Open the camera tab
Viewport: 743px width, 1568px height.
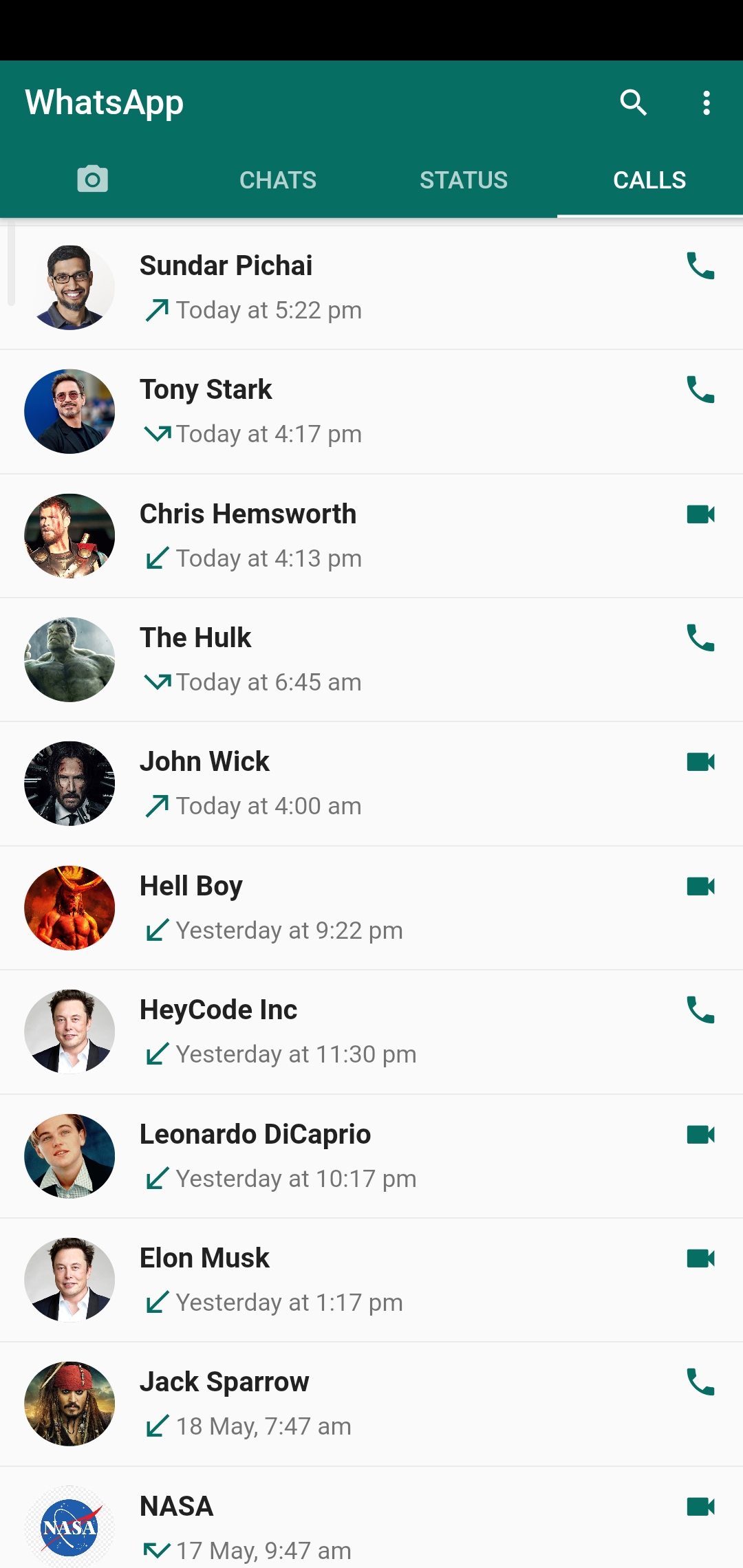click(93, 179)
